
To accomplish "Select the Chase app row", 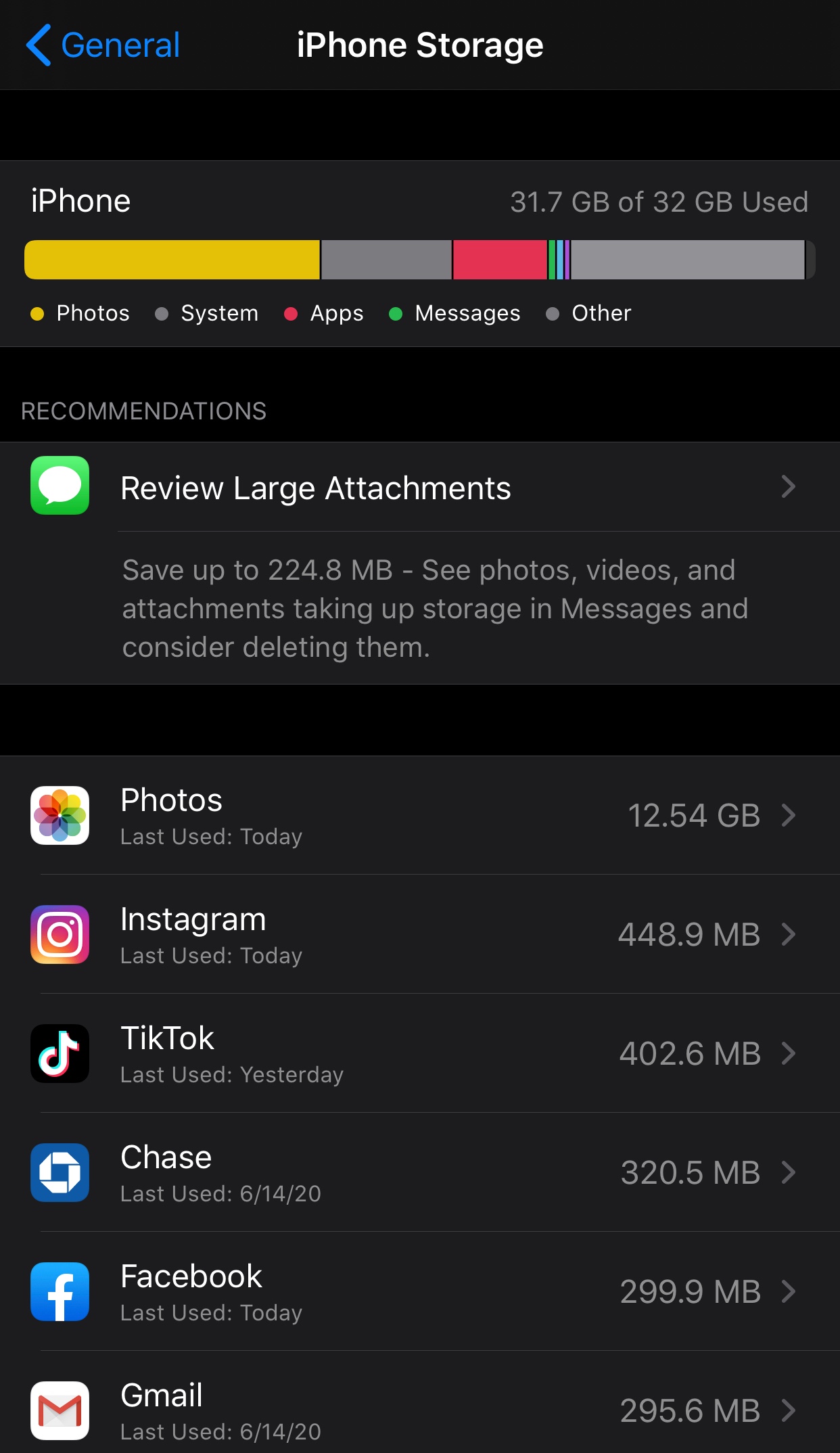I will tap(419, 1172).
